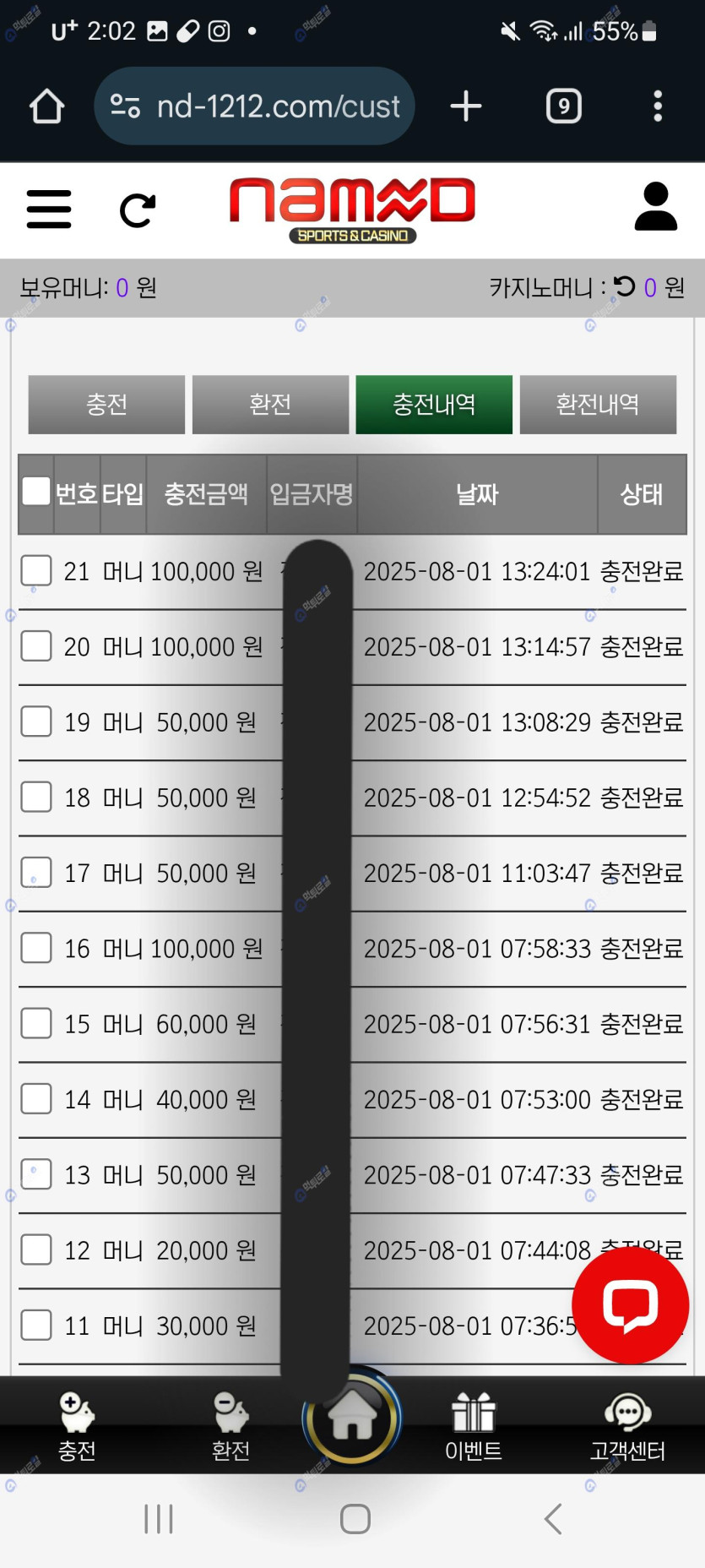Viewport: 705px width, 1568px height.
Task: Go to 이벤트 in bottom bar
Action: (473, 1426)
